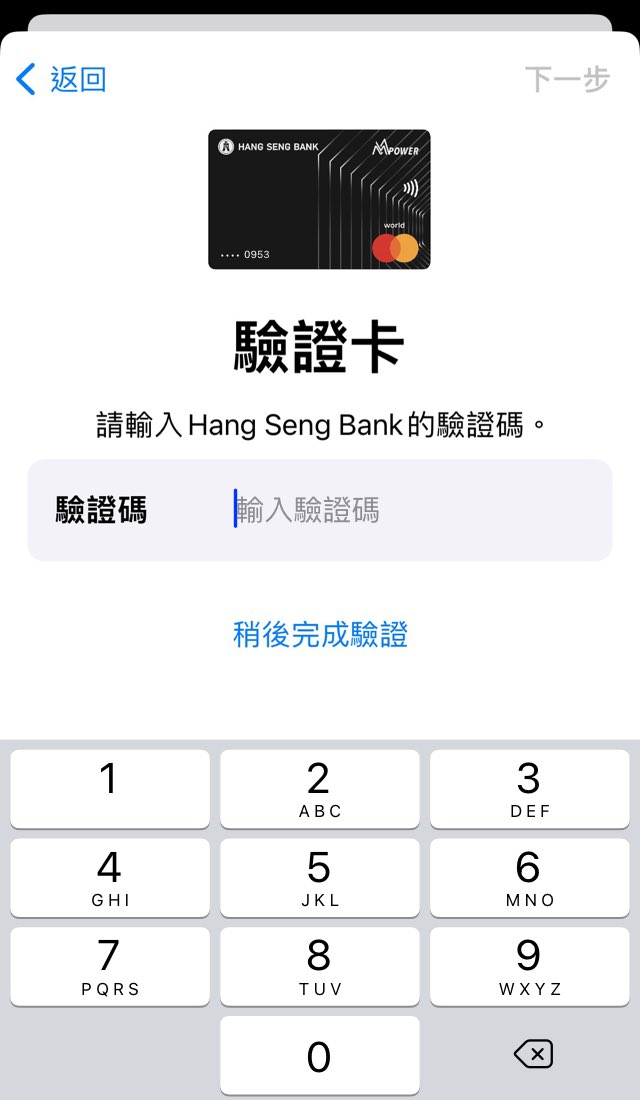Delete a digit with the backspace key
This screenshot has width=640, height=1100.
[x=533, y=1054]
